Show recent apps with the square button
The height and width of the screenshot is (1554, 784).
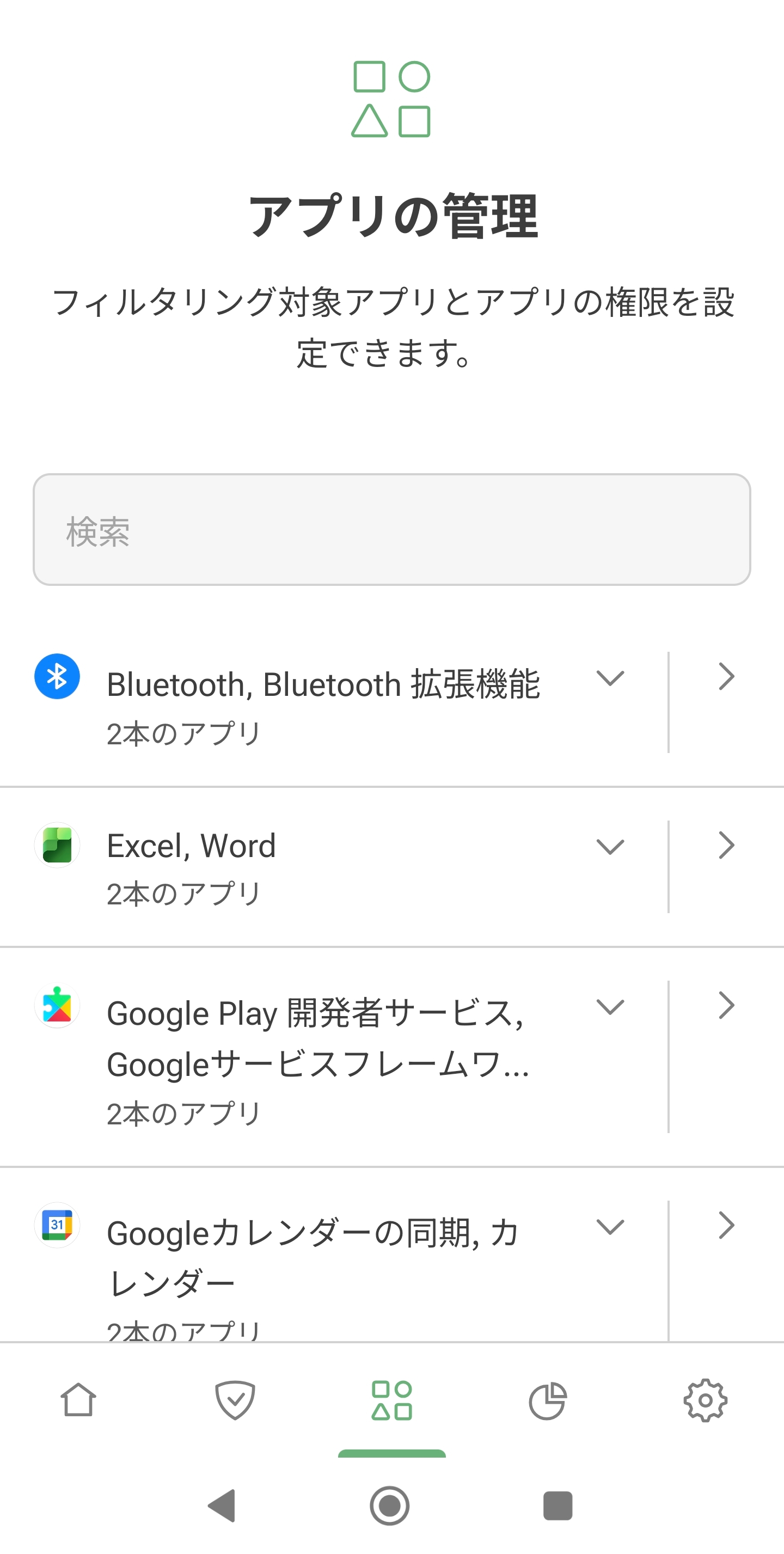click(558, 1506)
